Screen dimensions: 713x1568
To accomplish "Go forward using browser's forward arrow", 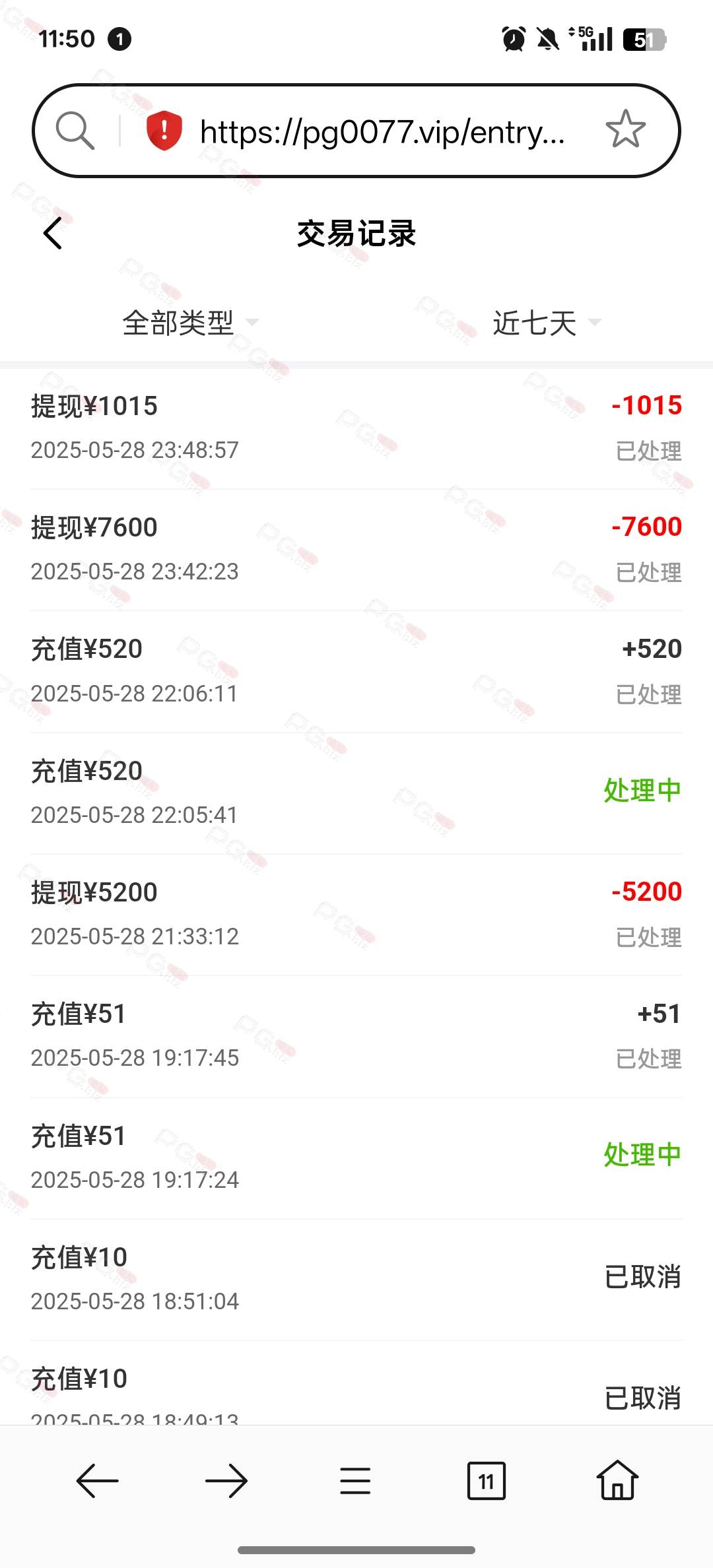I will coord(226,1482).
